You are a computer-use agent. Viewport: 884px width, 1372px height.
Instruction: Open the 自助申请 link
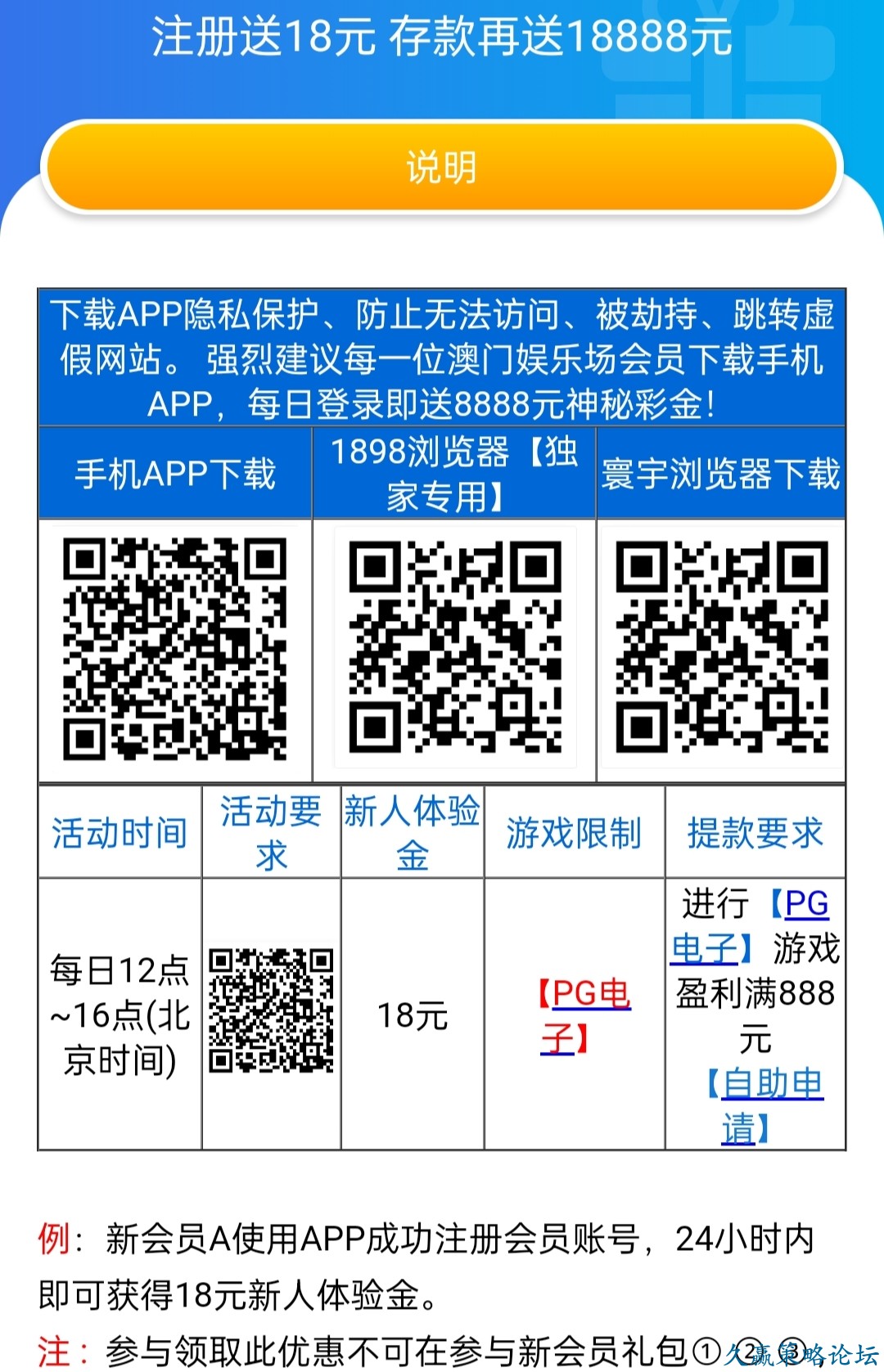(772, 1084)
